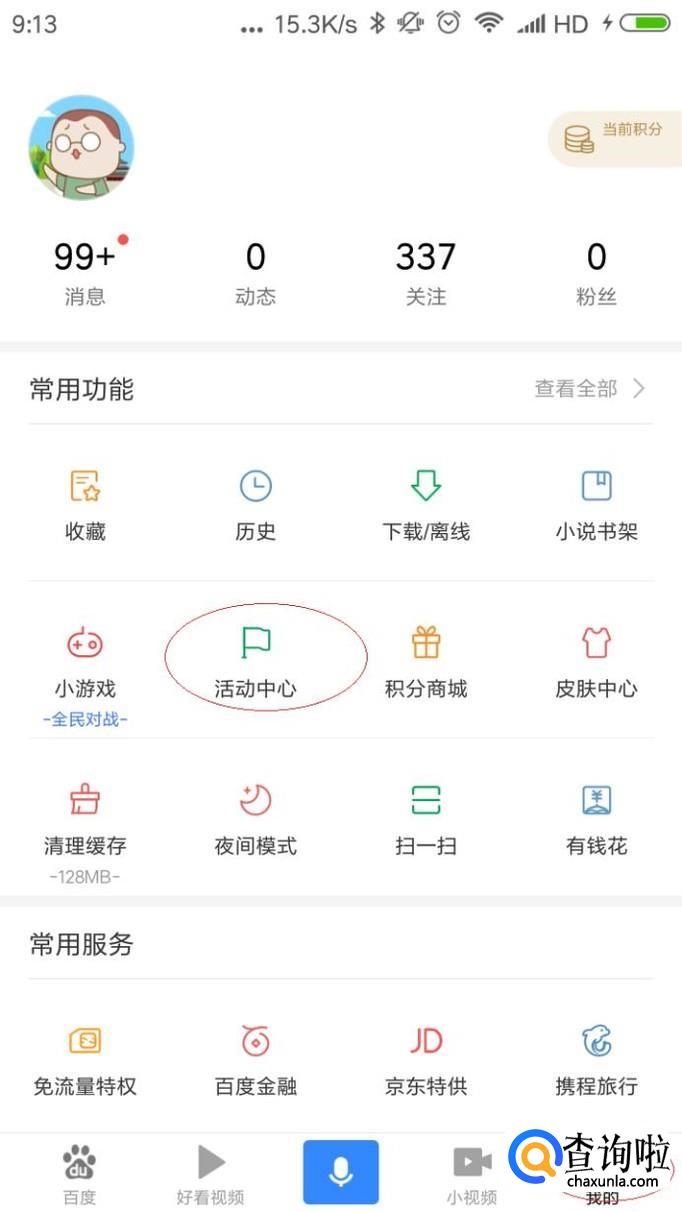Open 小说书架 bookshelf
This screenshot has width=682, height=1212.
tap(597, 504)
